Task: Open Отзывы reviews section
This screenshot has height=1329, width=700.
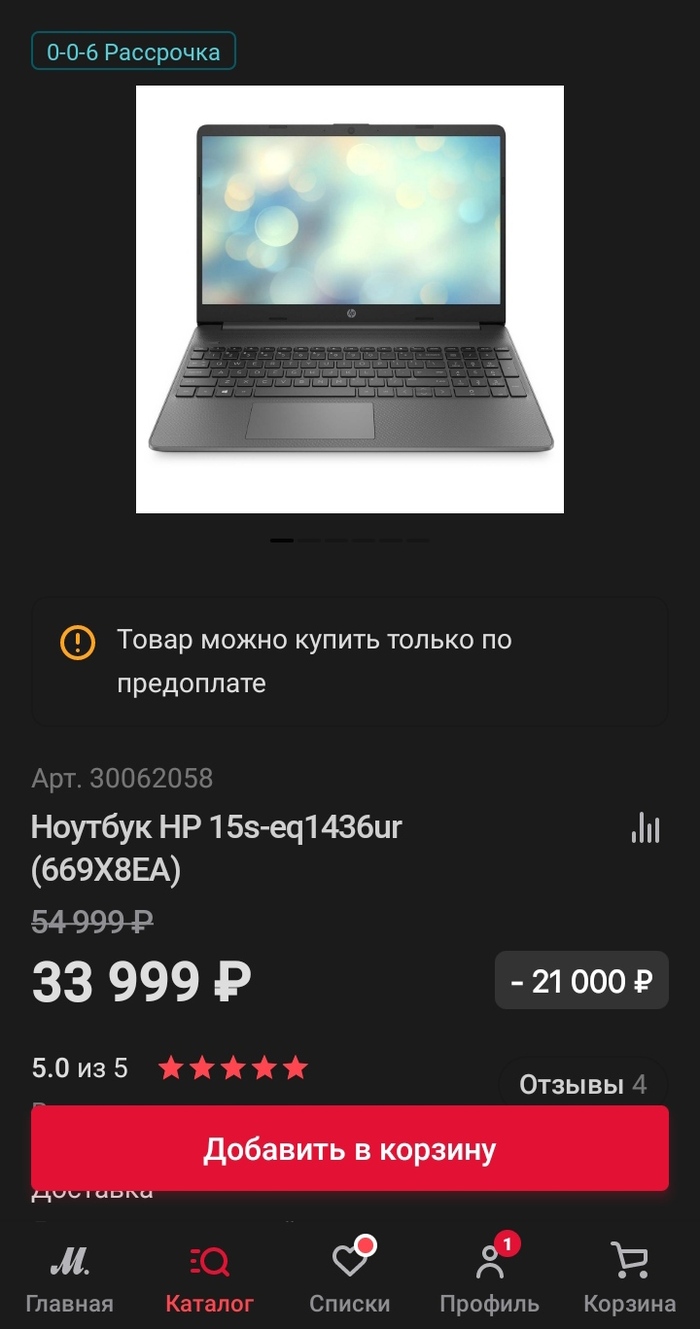Action: pyautogui.click(x=582, y=1083)
